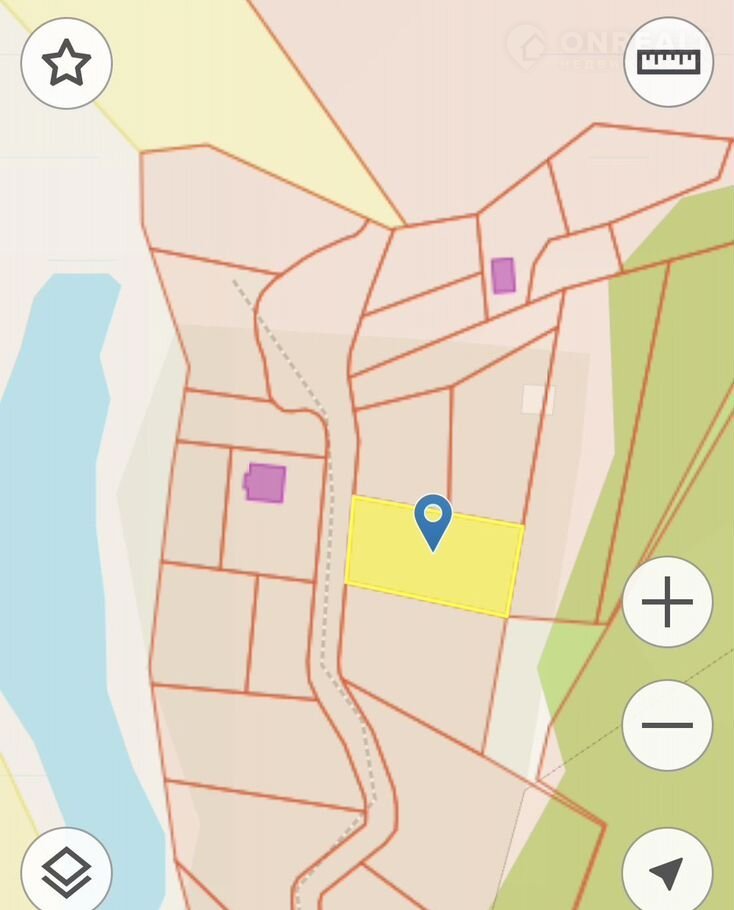Tap the star favorites button
The image size is (734, 910).
pyautogui.click(x=66, y=63)
